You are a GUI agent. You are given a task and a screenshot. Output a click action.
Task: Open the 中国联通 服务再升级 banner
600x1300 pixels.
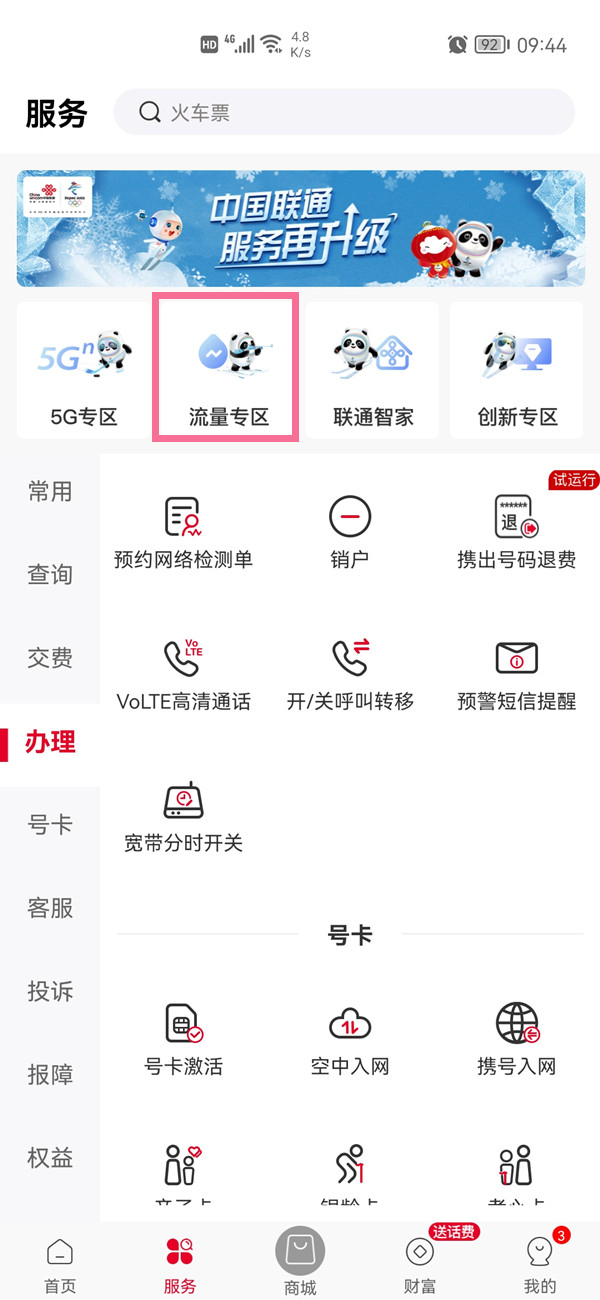pyautogui.click(x=300, y=229)
